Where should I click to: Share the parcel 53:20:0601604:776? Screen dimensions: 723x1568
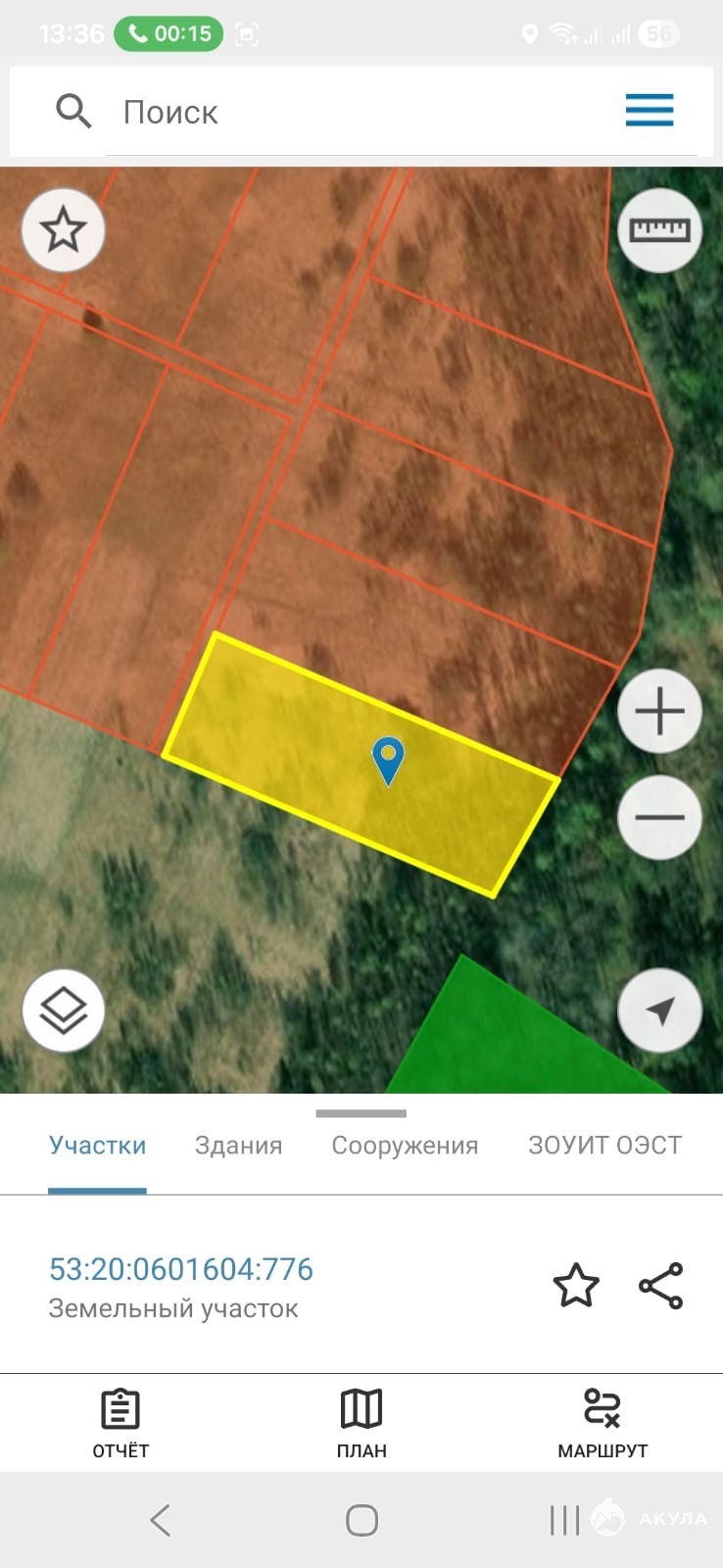[x=661, y=1286]
